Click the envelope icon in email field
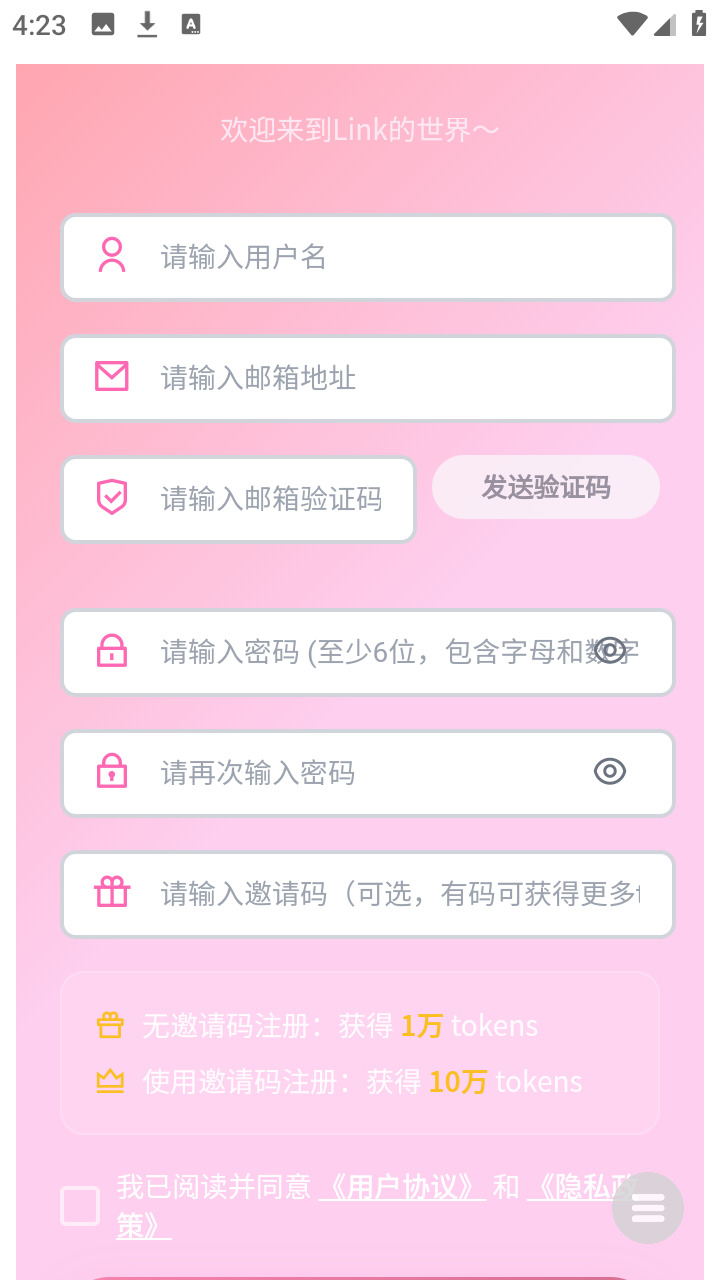Image resolution: width=720 pixels, height=1280 pixels. [x=112, y=377]
